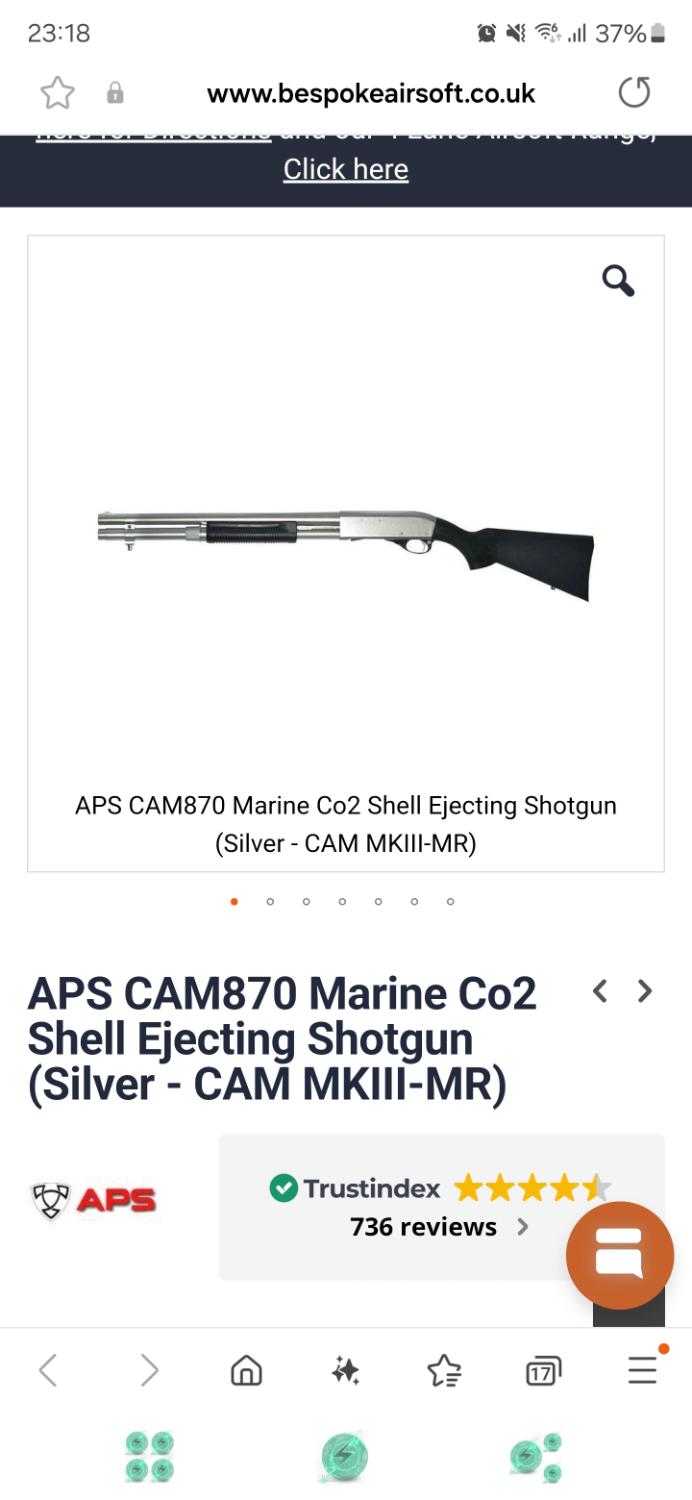Open the browser AI sparkle tool

345,1371
